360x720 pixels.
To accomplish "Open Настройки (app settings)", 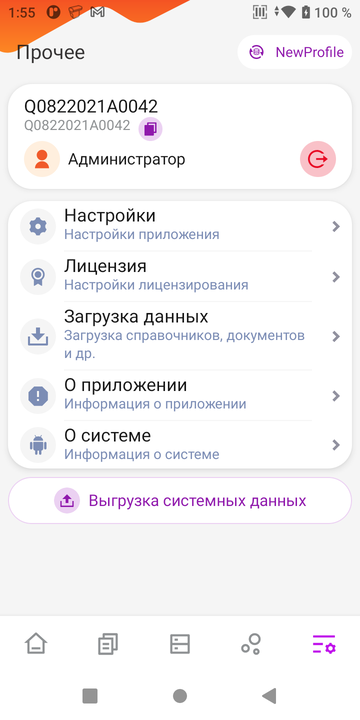I will pyautogui.click(x=180, y=226).
